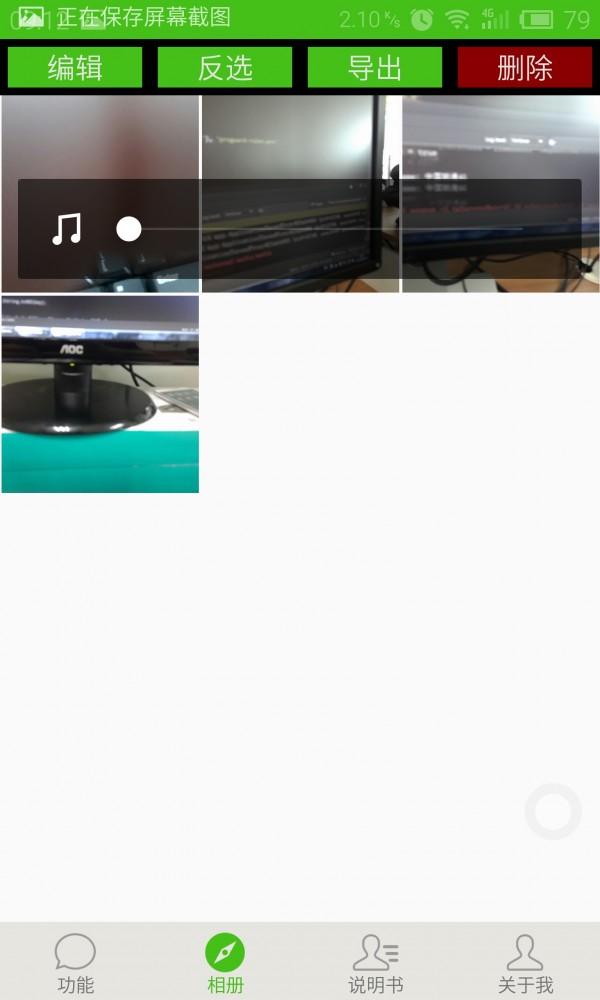Open the AOC monitor stand photo
The width and height of the screenshot is (600, 1000).
pos(100,394)
